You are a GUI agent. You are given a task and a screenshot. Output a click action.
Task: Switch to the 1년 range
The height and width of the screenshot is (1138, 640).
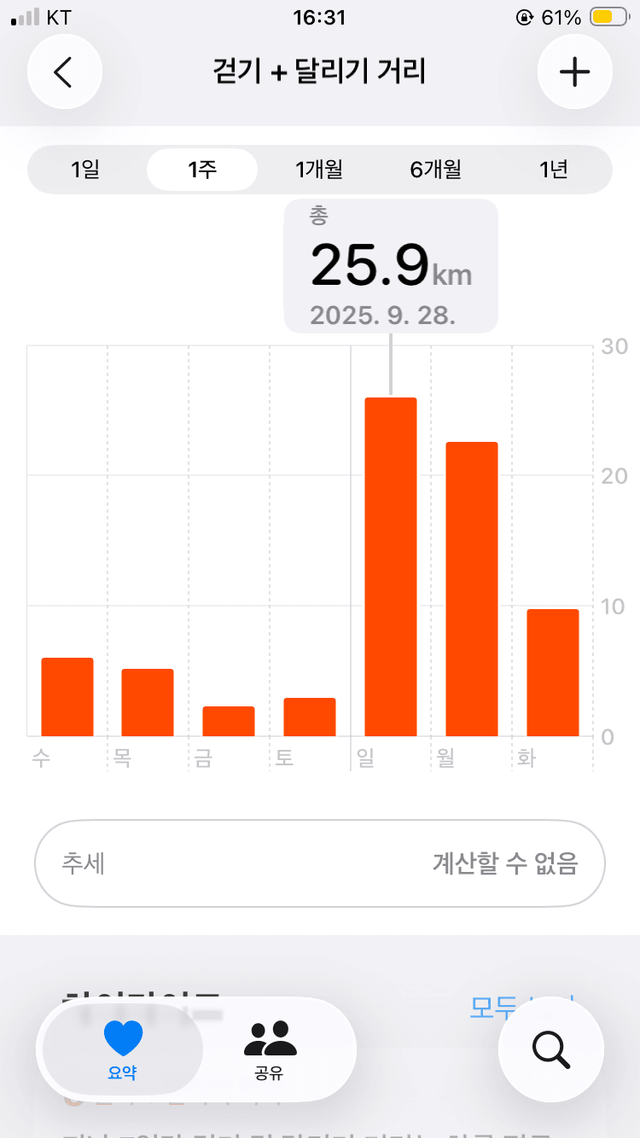pos(553,170)
